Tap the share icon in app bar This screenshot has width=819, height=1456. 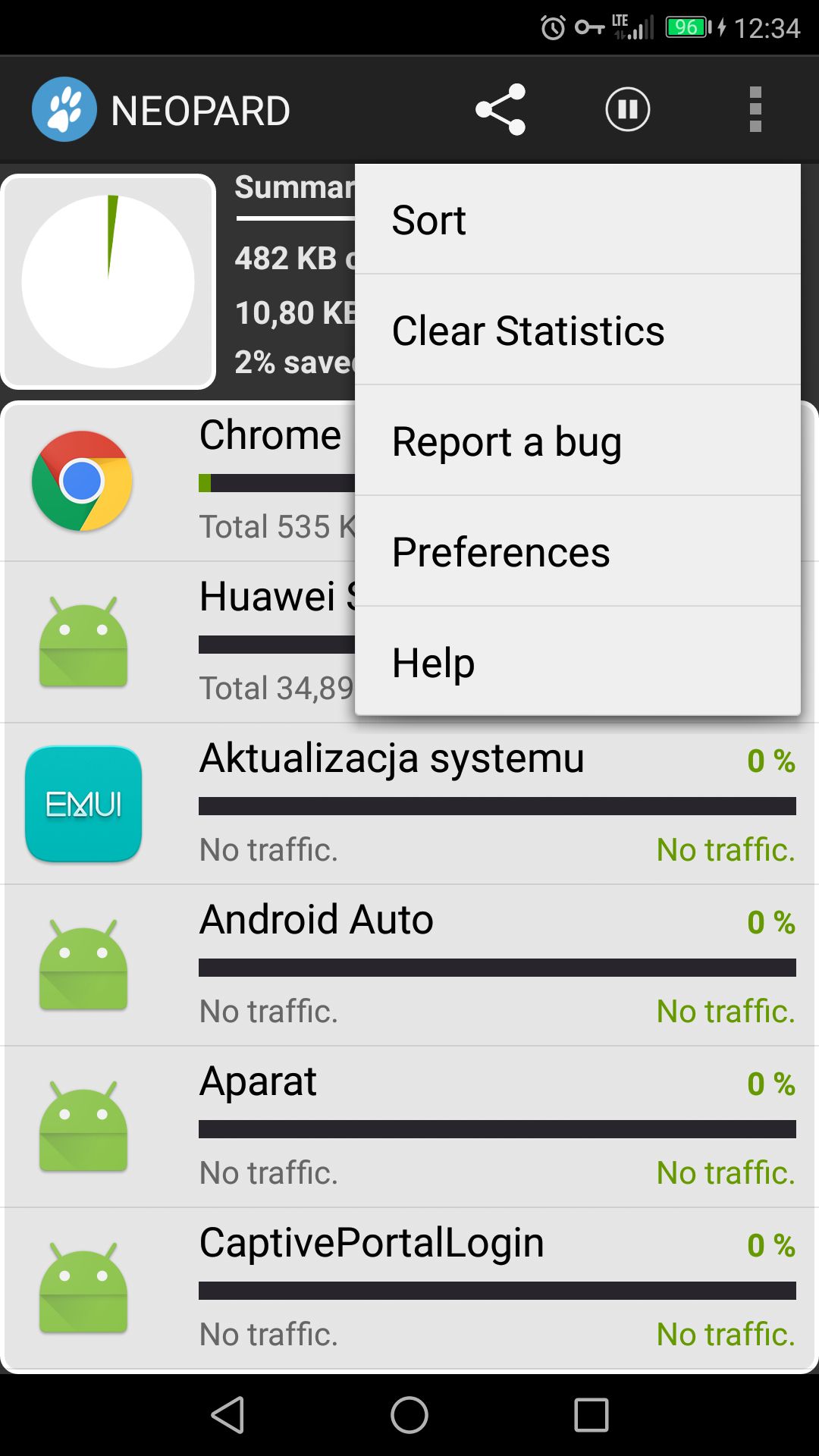coord(500,110)
